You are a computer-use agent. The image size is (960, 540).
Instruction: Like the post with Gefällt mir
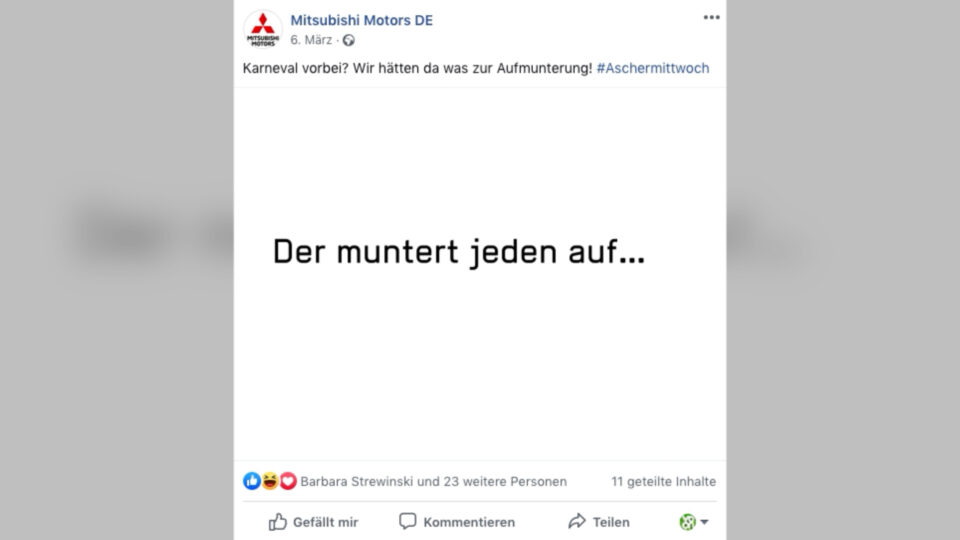(313, 522)
